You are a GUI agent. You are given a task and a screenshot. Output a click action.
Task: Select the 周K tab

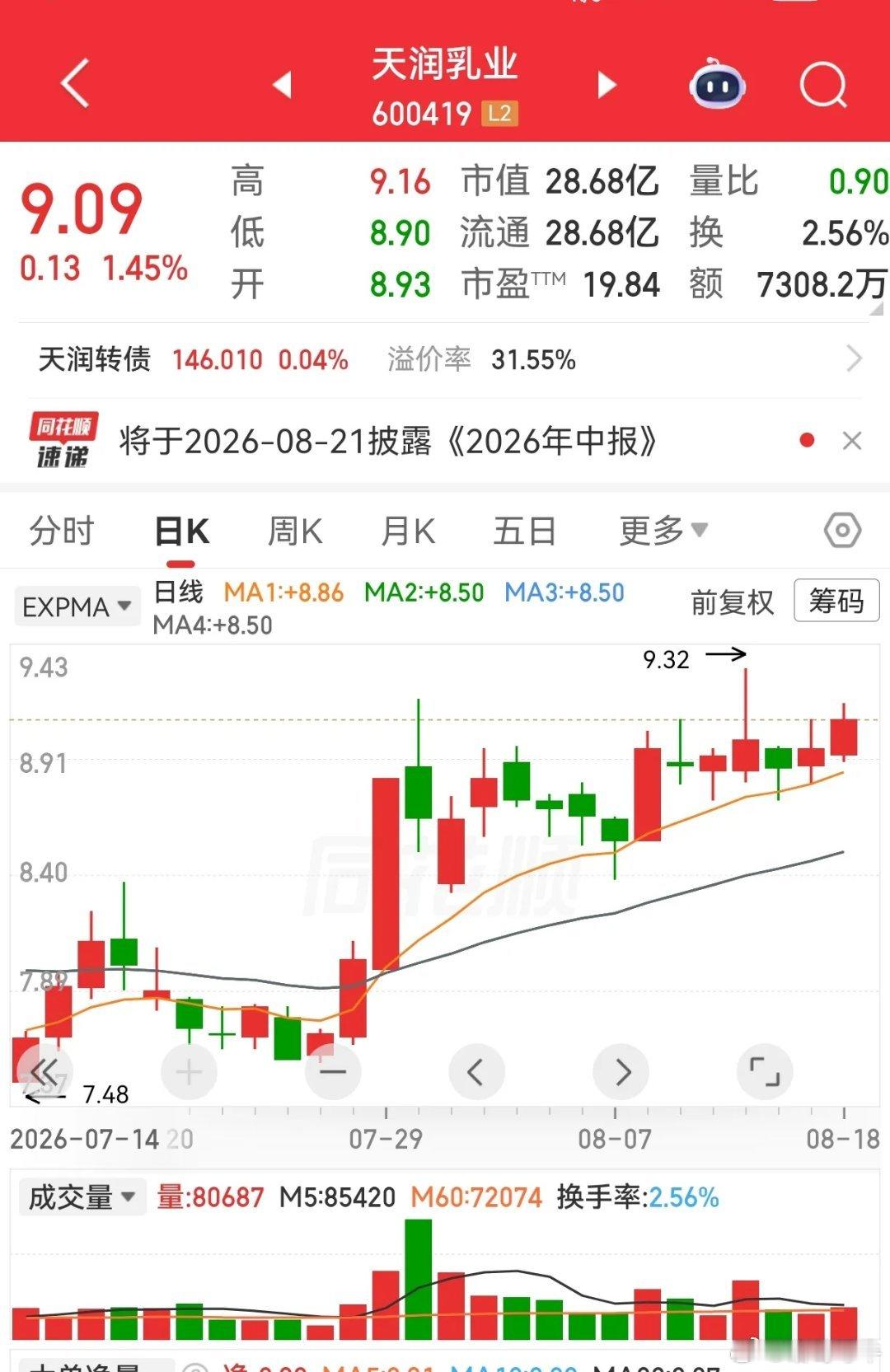[295, 531]
